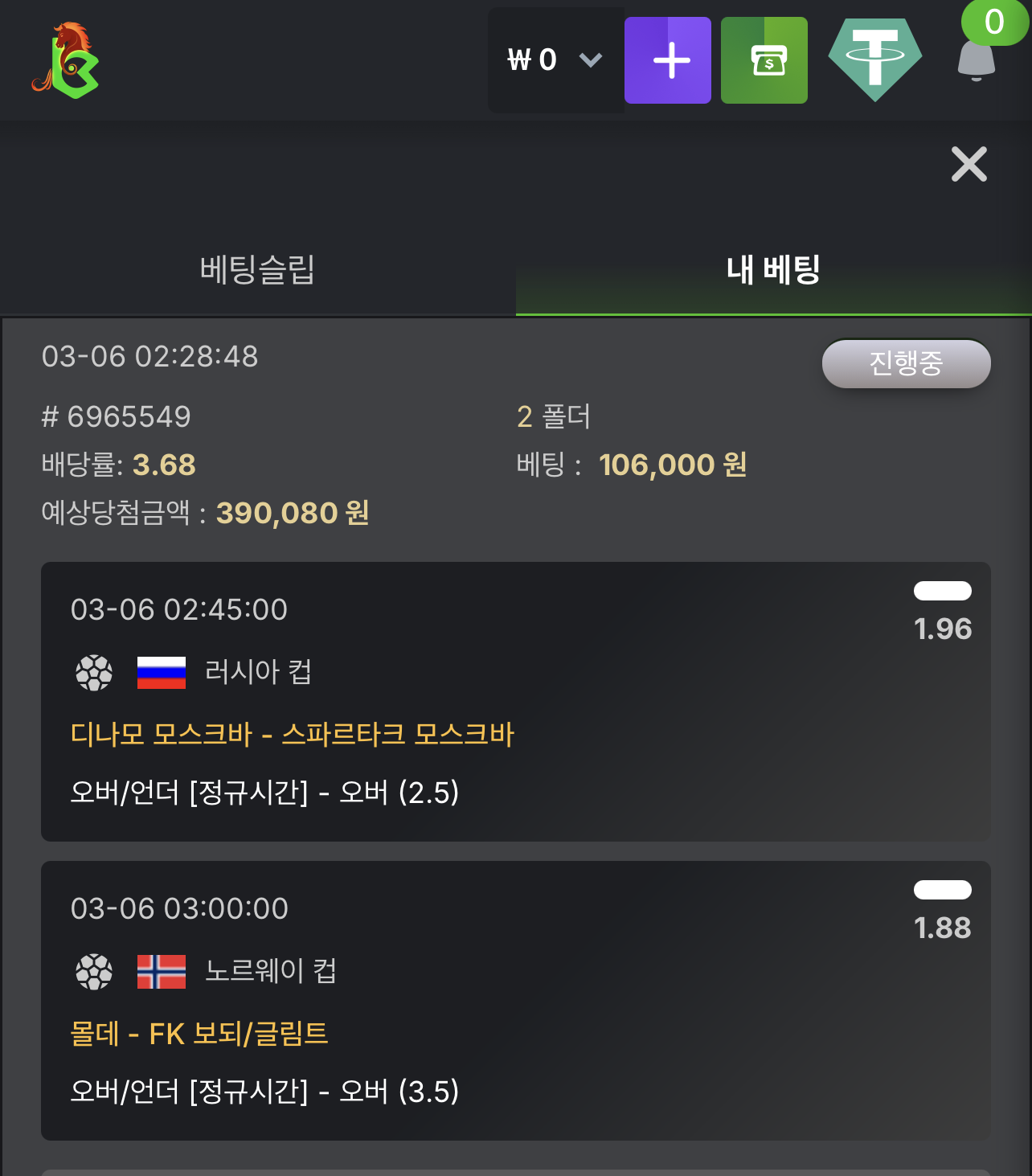Toggle the white switch above odds 1.96

(x=942, y=591)
